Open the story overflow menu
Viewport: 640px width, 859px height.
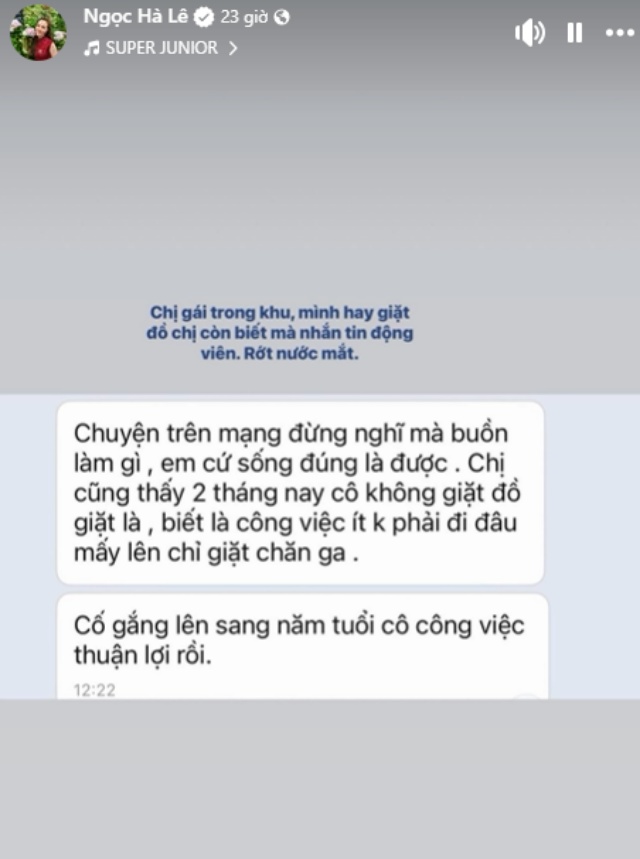click(620, 33)
